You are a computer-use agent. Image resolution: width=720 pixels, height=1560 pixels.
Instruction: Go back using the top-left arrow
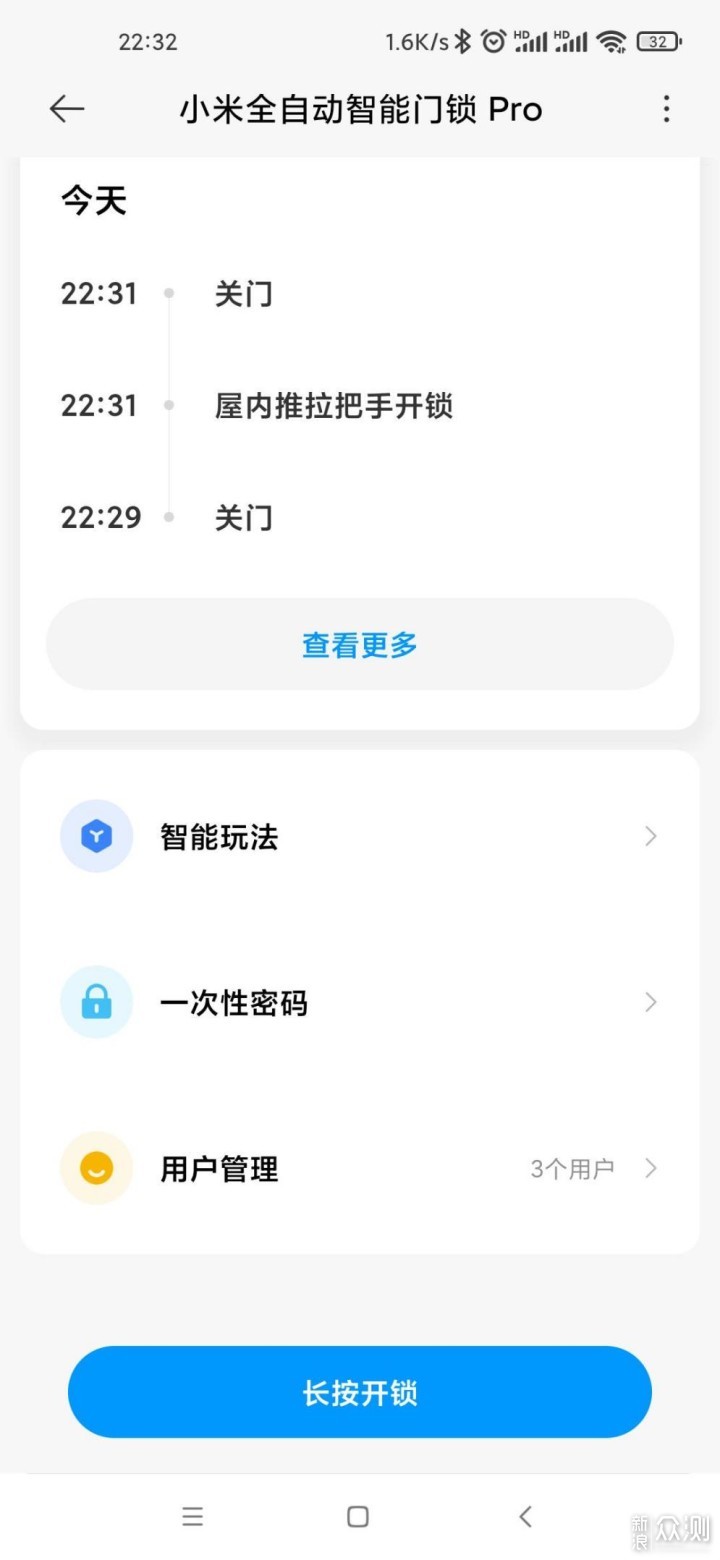click(x=67, y=109)
